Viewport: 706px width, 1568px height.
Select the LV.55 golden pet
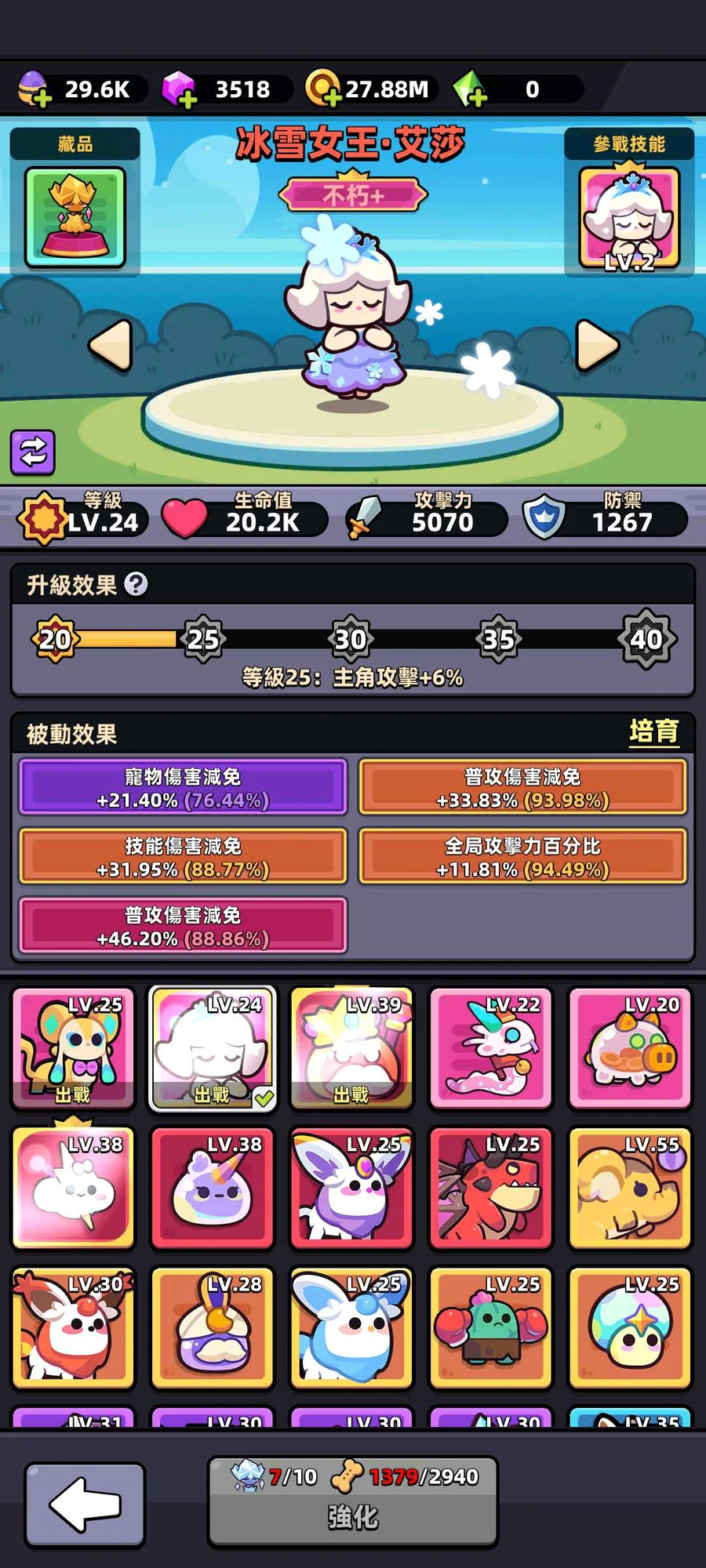click(630, 1187)
